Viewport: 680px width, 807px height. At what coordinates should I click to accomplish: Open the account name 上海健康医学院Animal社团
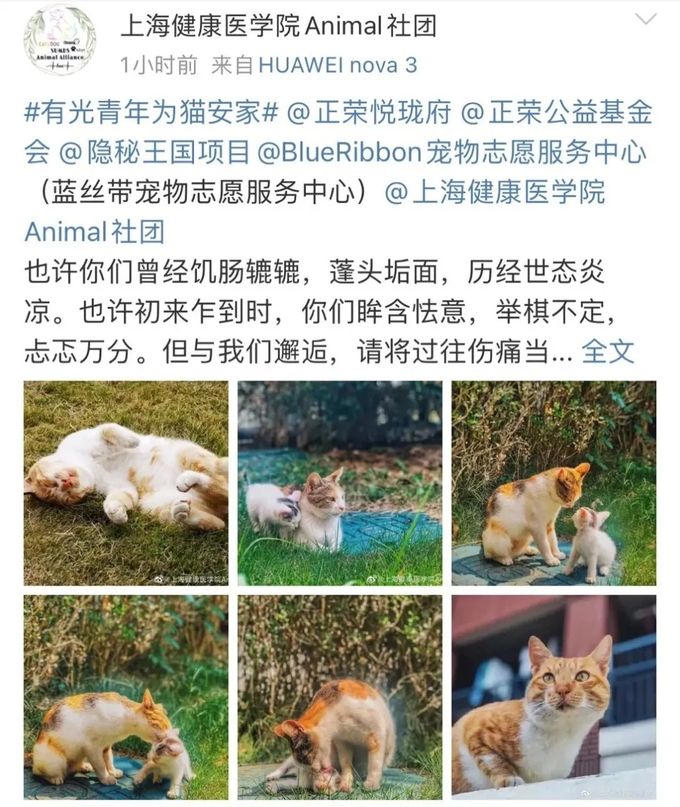click(278, 26)
